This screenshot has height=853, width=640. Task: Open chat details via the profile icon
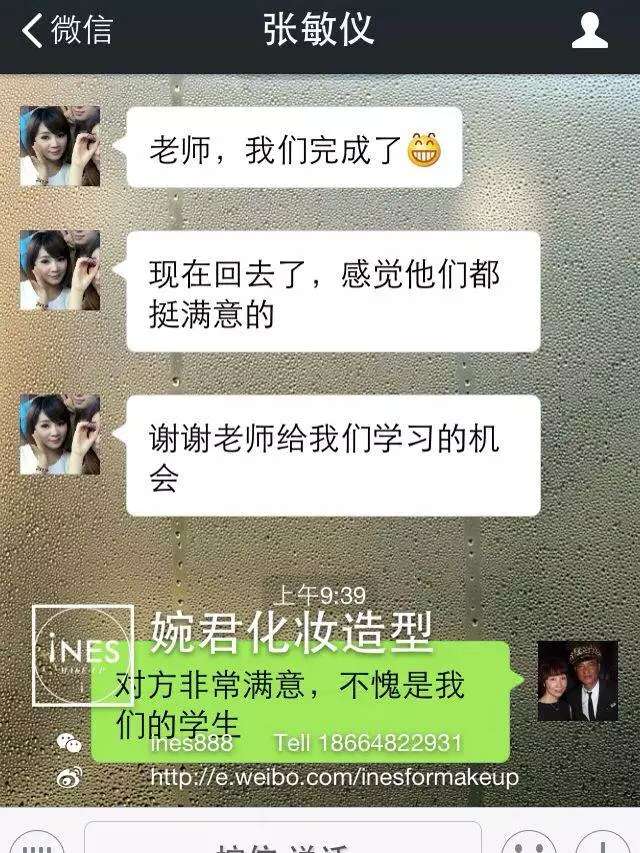point(589,31)
